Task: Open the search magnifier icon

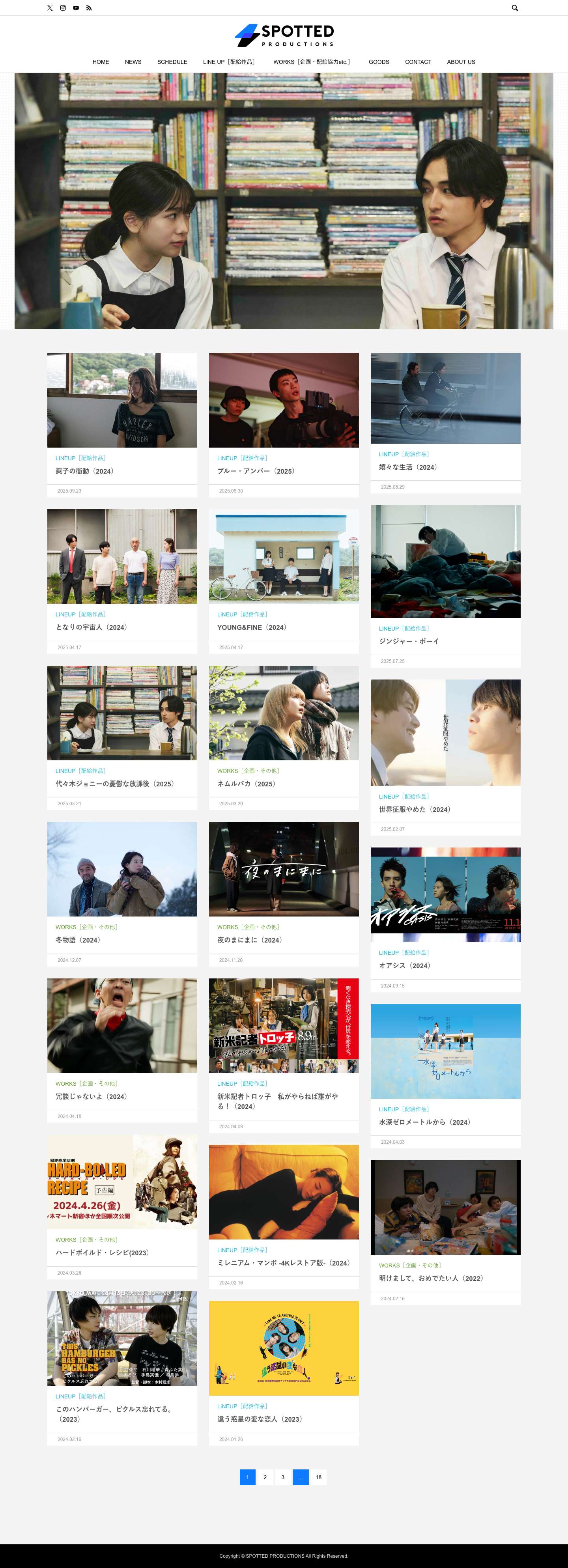Action: click(x=514, y=8)
